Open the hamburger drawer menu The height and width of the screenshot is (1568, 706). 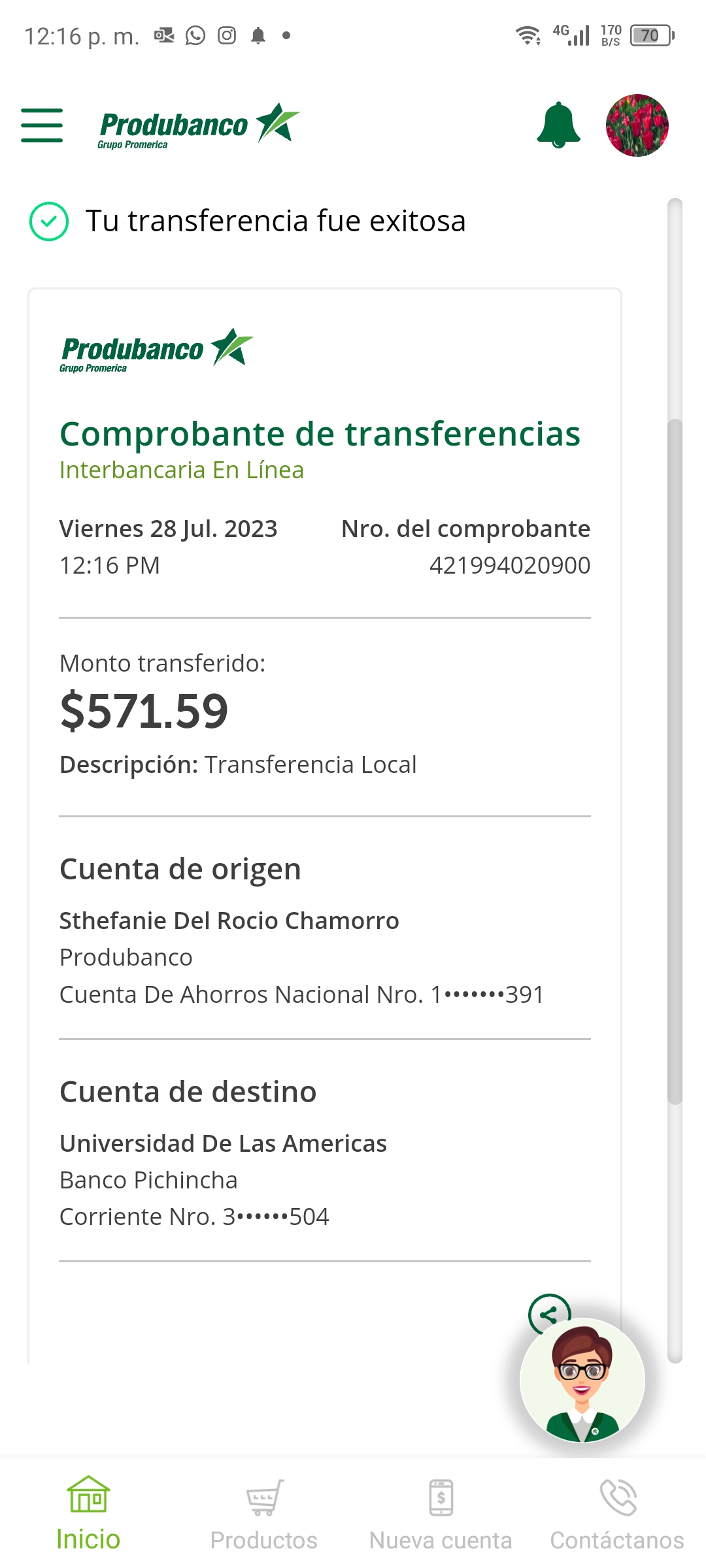(x=42, y=125)
